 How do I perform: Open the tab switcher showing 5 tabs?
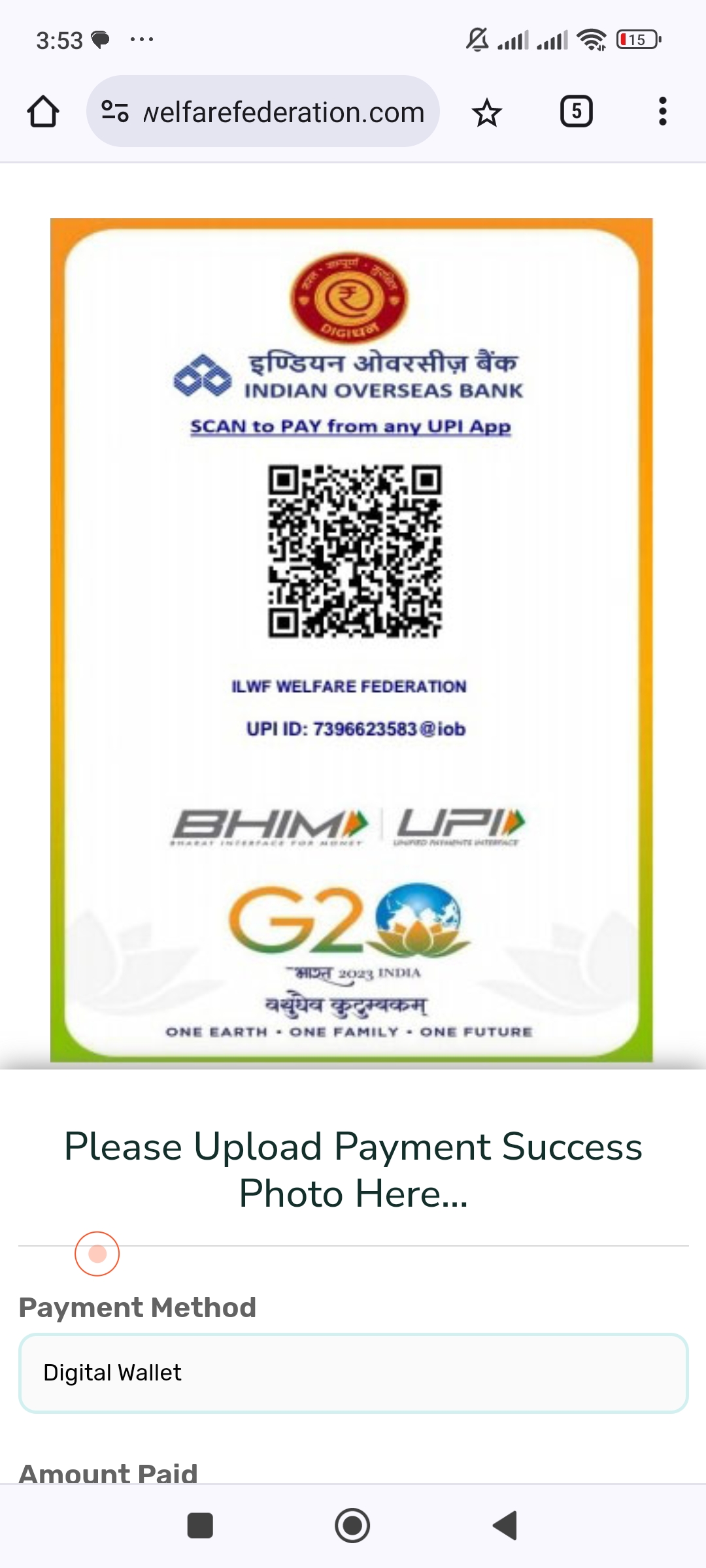576,112
